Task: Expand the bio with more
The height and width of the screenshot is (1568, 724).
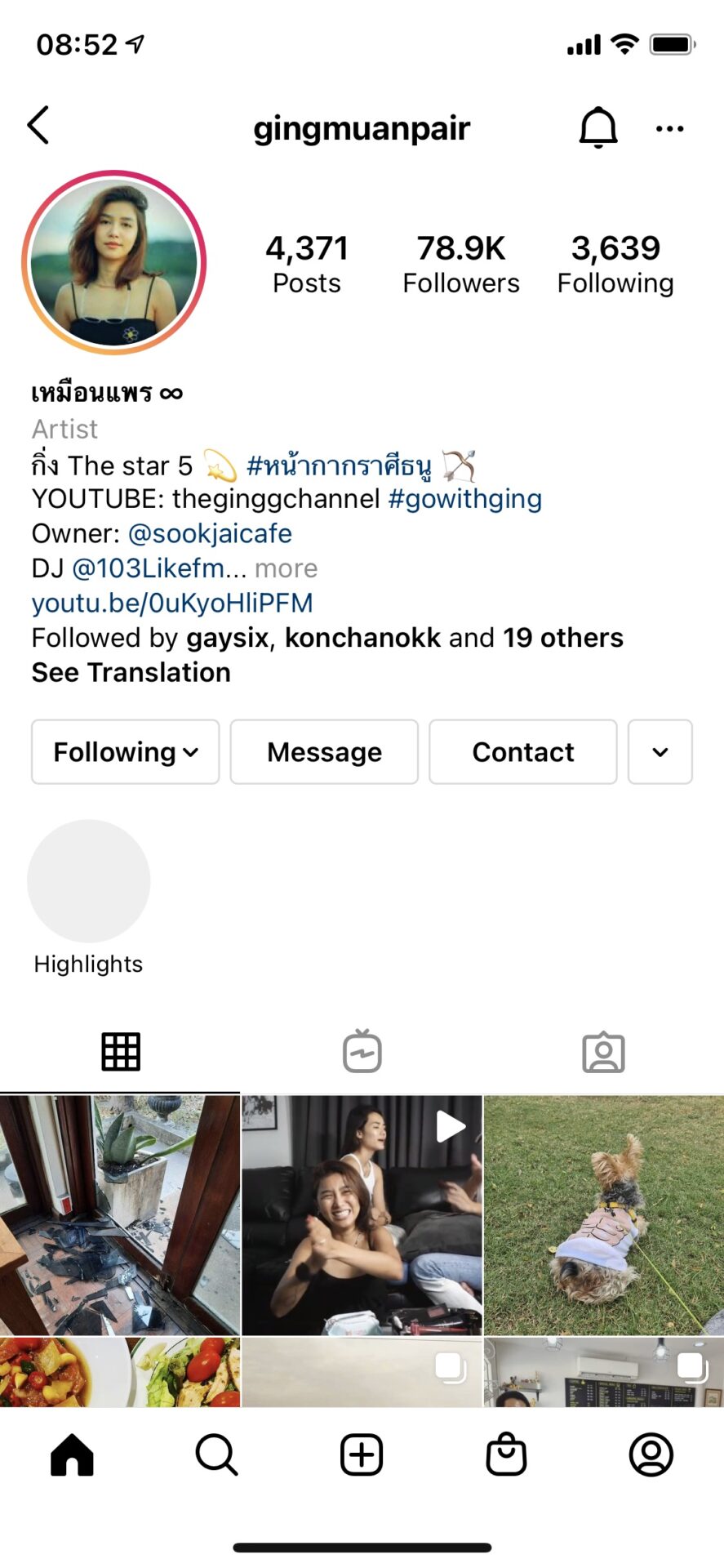Action: [x=286, y=568]
